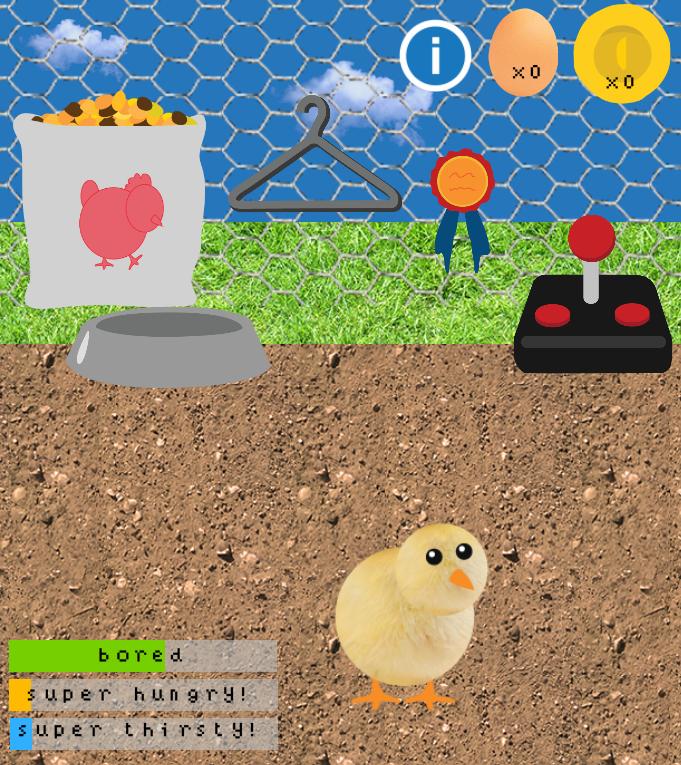The height and width of the screenshot is (765, 681).
Task: Open the info button
Action: point(436,56)
